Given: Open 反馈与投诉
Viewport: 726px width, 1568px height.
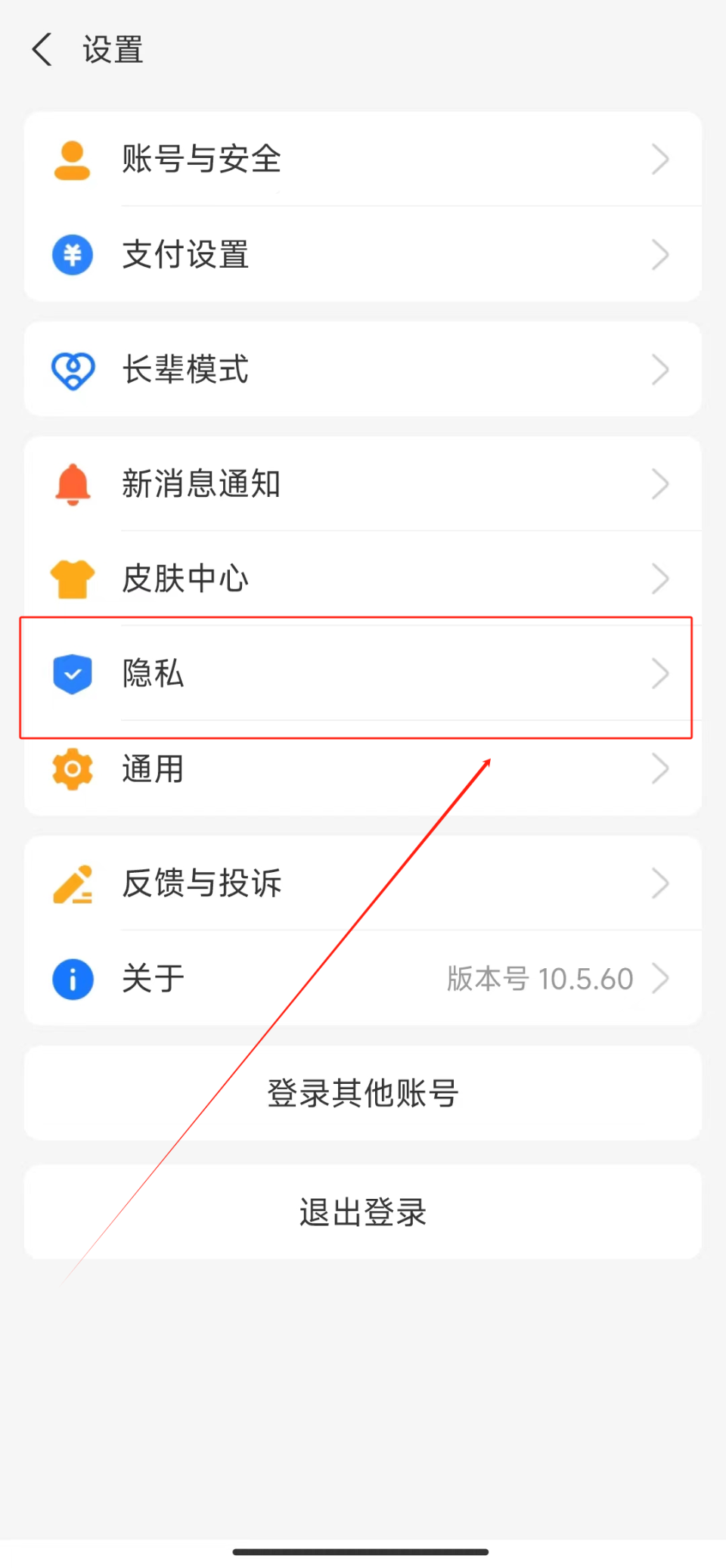Looking at the screenshot, I should (363, 883).
